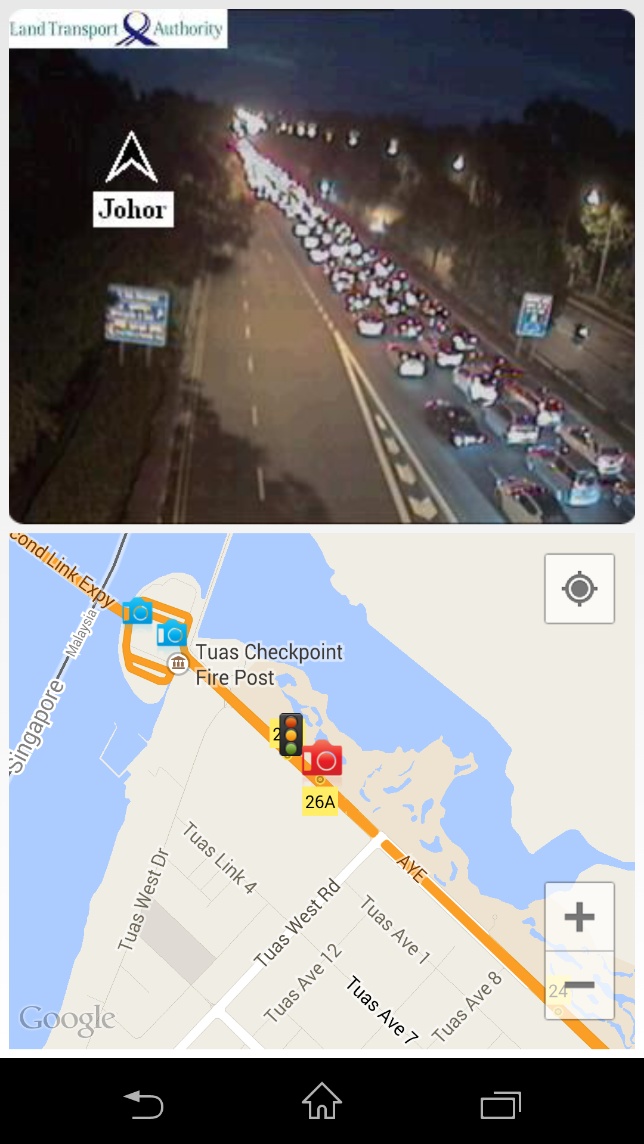Tap the traffic light marker on AYE
This screenshot has height=1144, width=644.
click(x=291, y=734)
